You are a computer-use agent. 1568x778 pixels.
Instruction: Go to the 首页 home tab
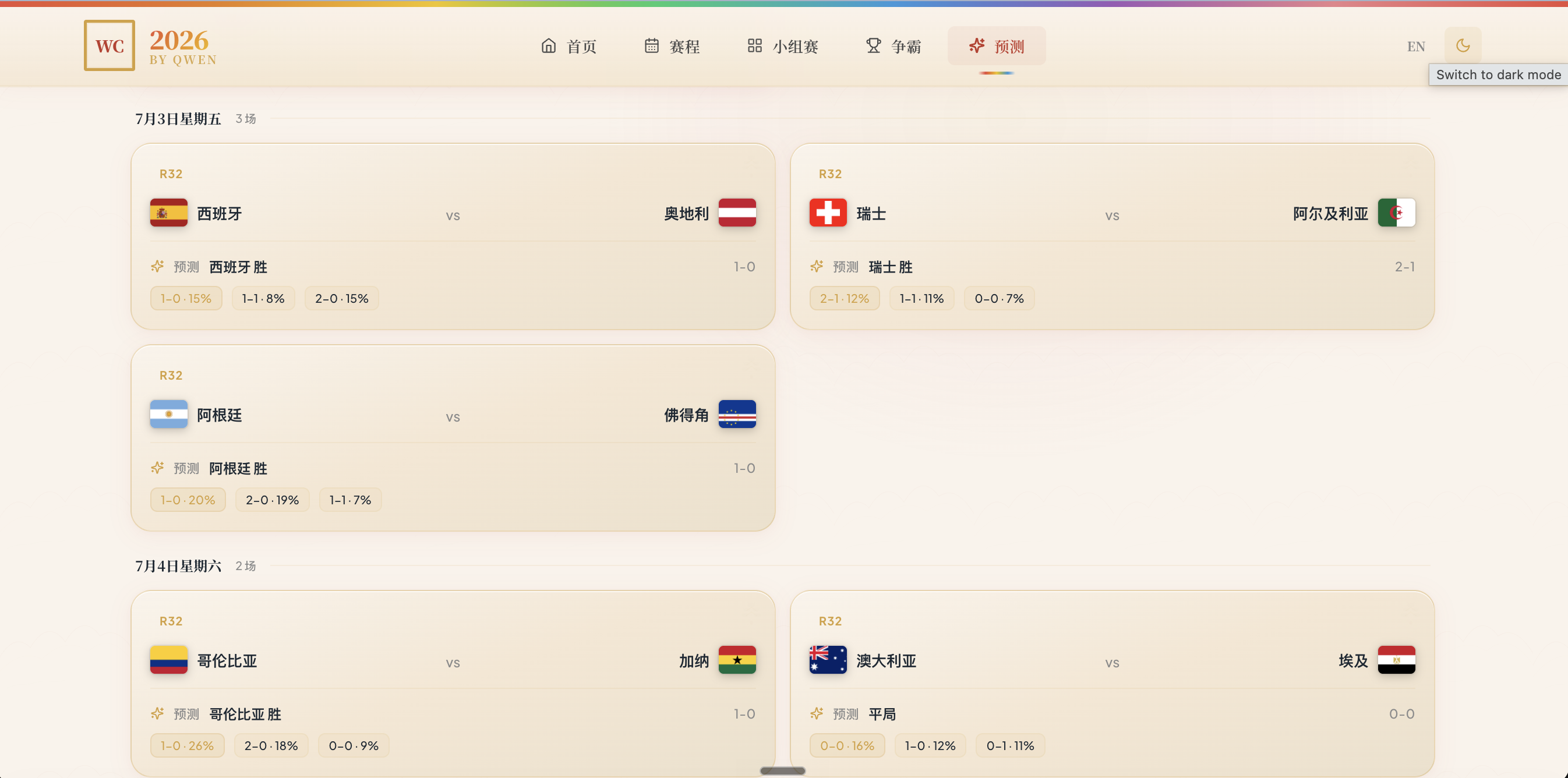point(568,46)
